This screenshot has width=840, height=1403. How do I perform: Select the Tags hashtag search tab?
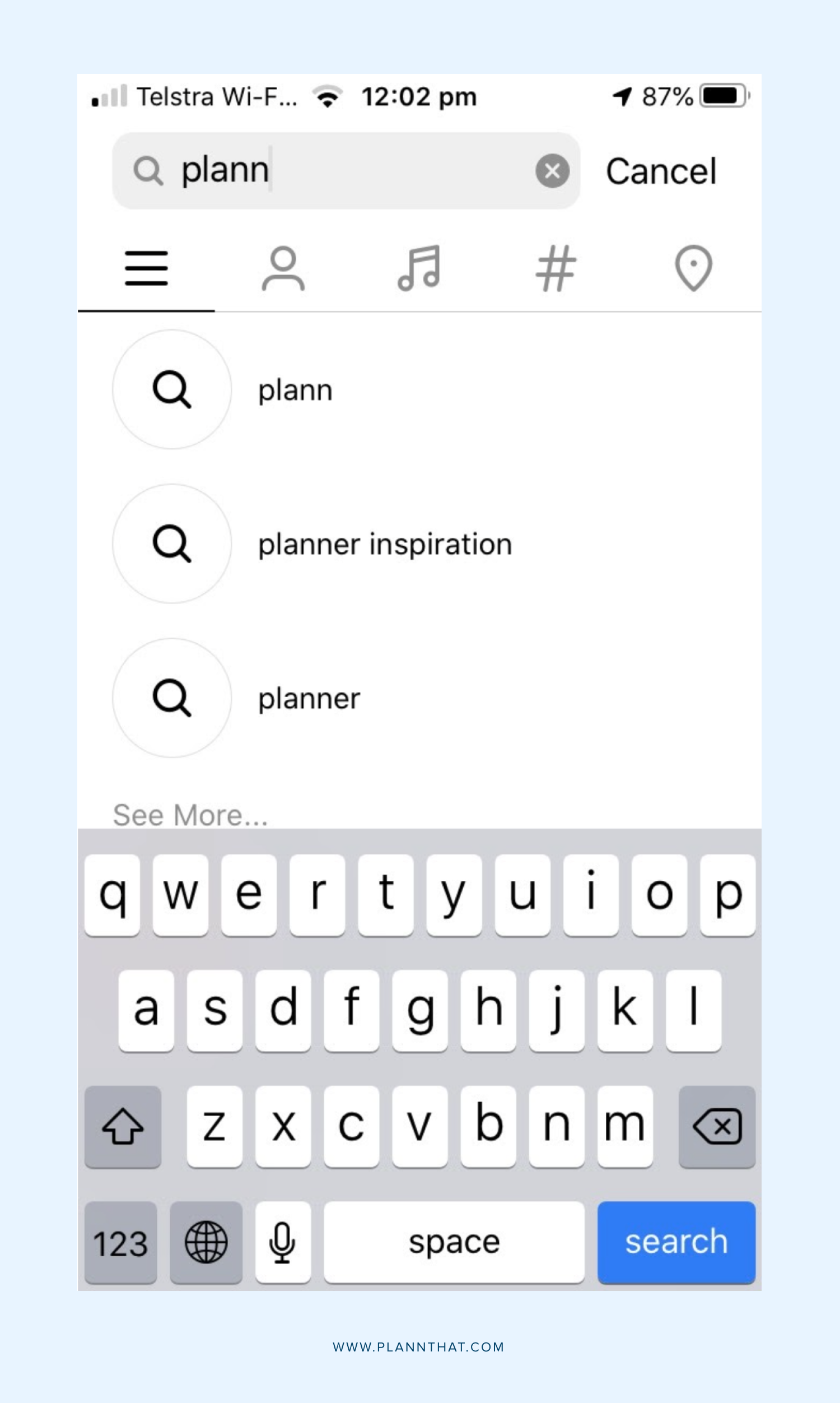coord(556,267)
